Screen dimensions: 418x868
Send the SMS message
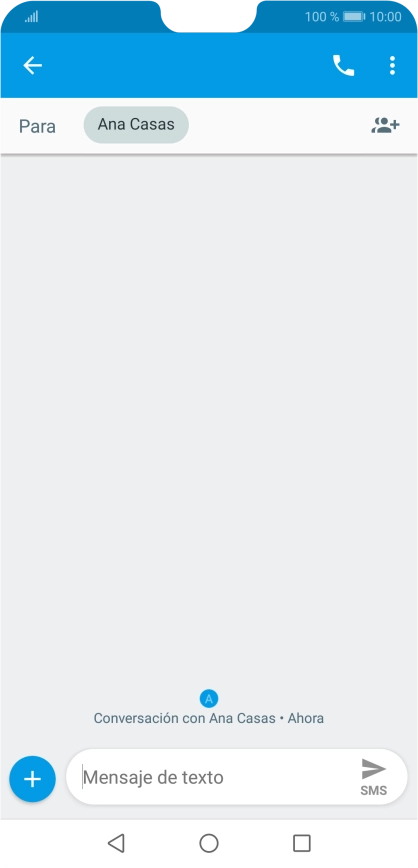(x=374, y=777)
